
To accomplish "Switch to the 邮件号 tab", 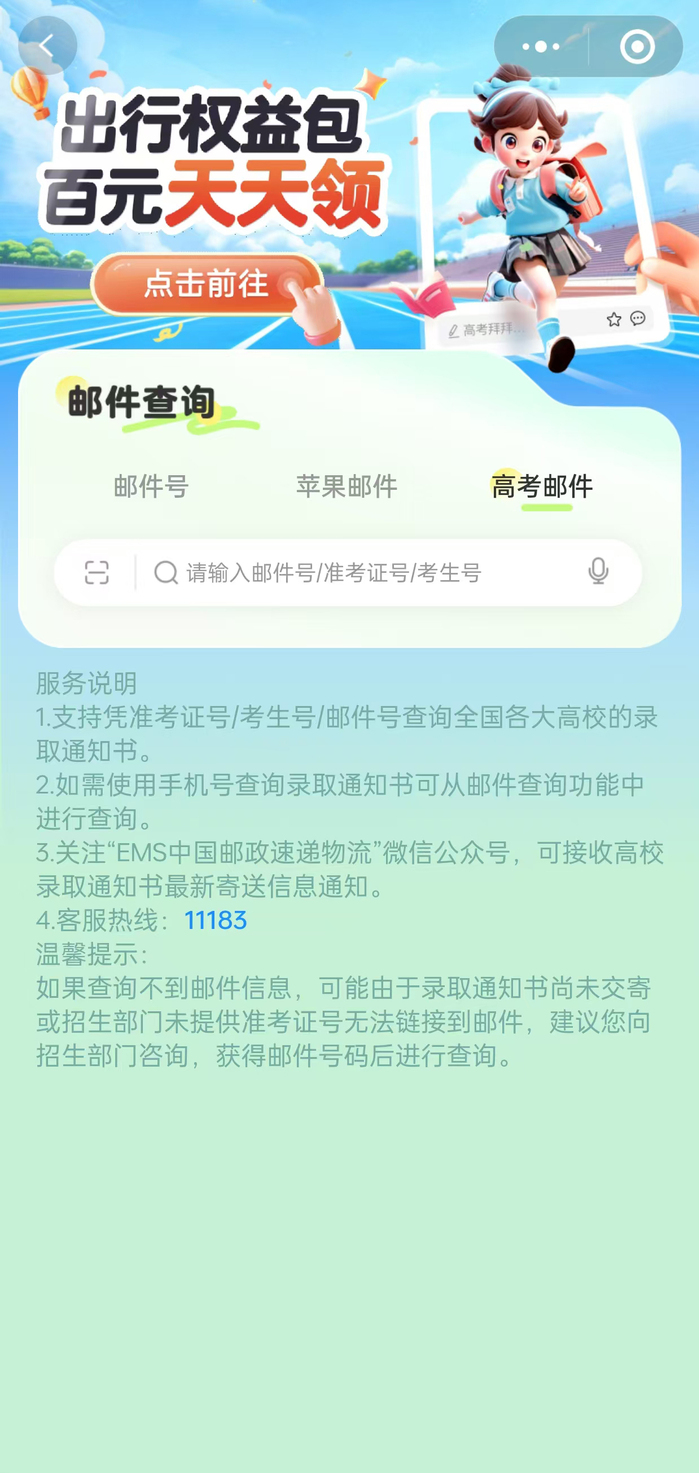I will point(151,487).
